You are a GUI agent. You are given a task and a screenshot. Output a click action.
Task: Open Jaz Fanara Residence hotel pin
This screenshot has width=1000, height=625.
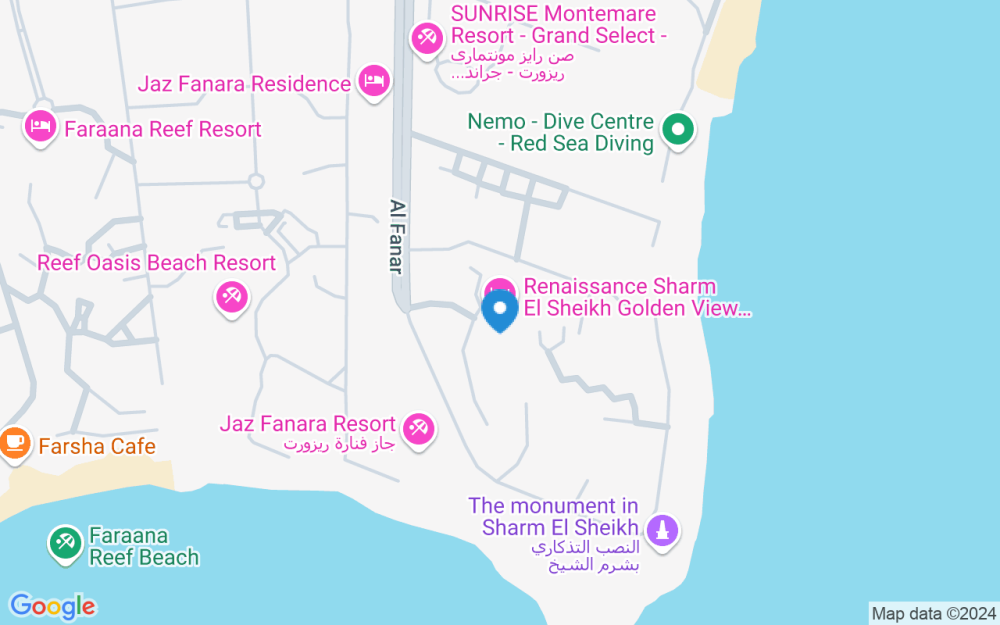click(x=374, y=82)
